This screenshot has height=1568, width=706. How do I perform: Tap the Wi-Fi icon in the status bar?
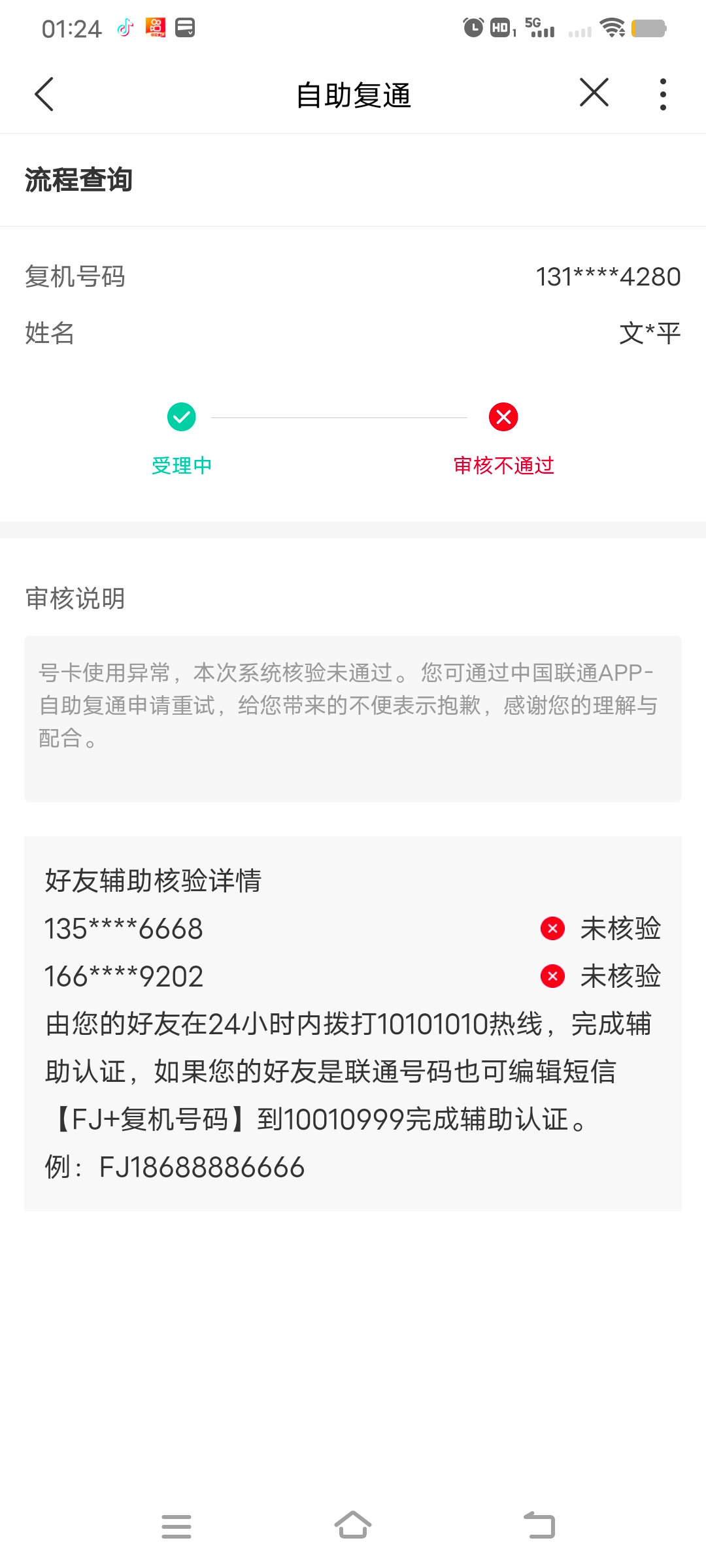click(613, 27)
